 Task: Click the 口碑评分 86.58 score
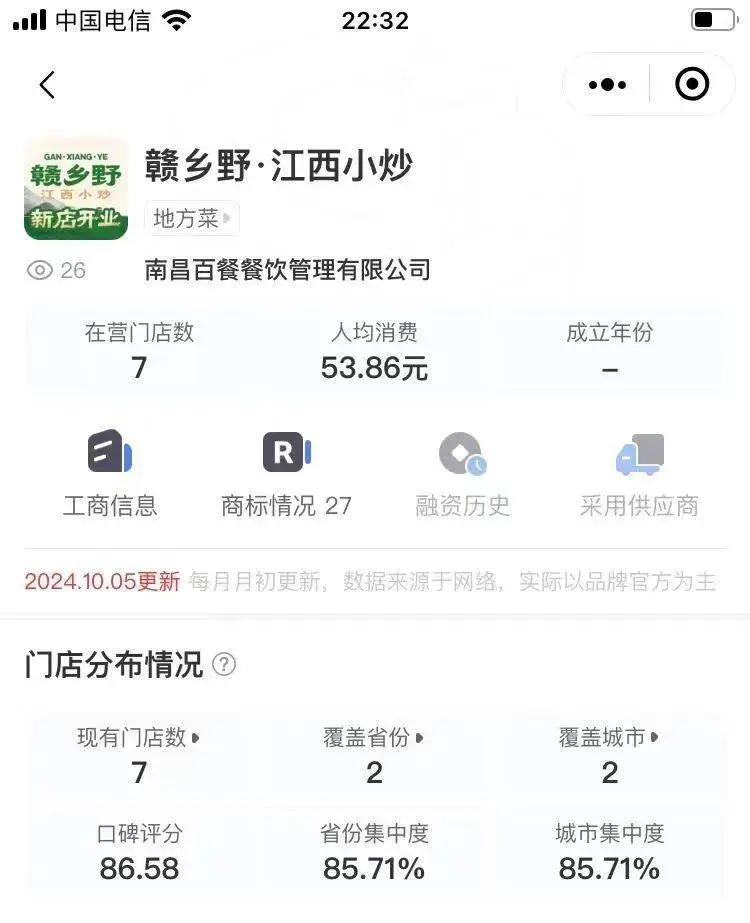(138, 853)
